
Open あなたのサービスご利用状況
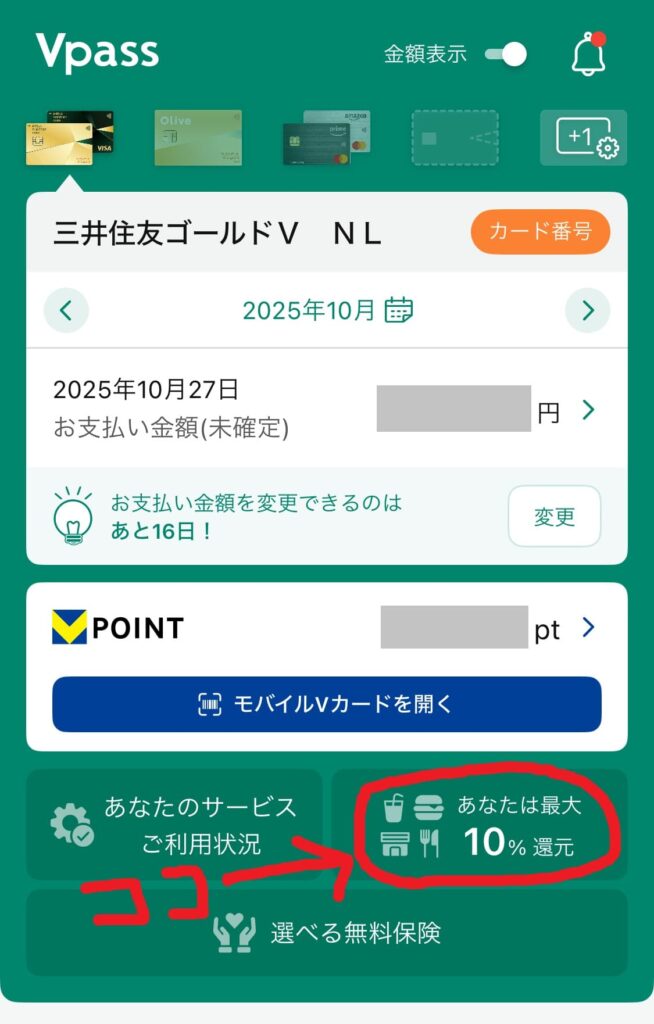[x=175, y=825]
